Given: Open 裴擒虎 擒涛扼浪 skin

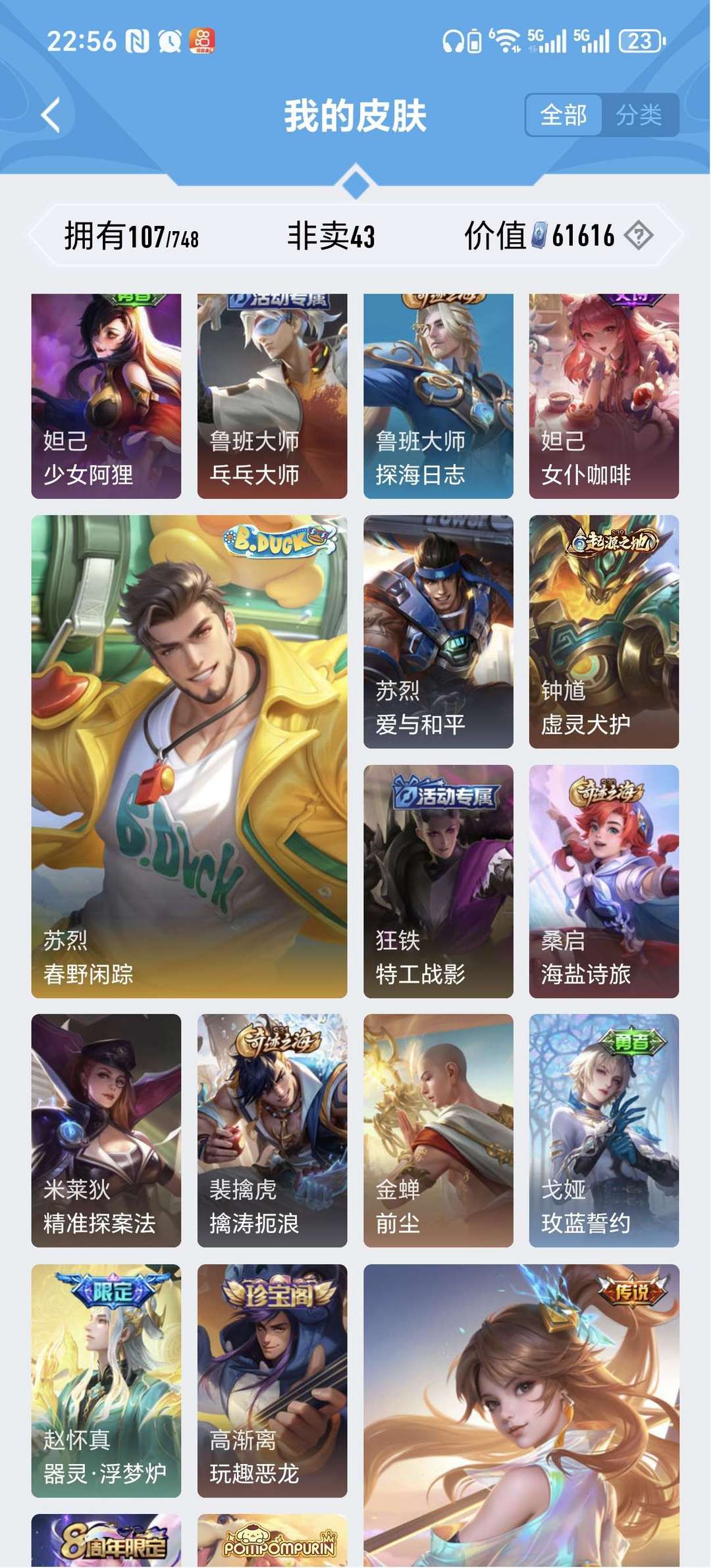Looking at the screenshot, I should (x=272, y=1130).
